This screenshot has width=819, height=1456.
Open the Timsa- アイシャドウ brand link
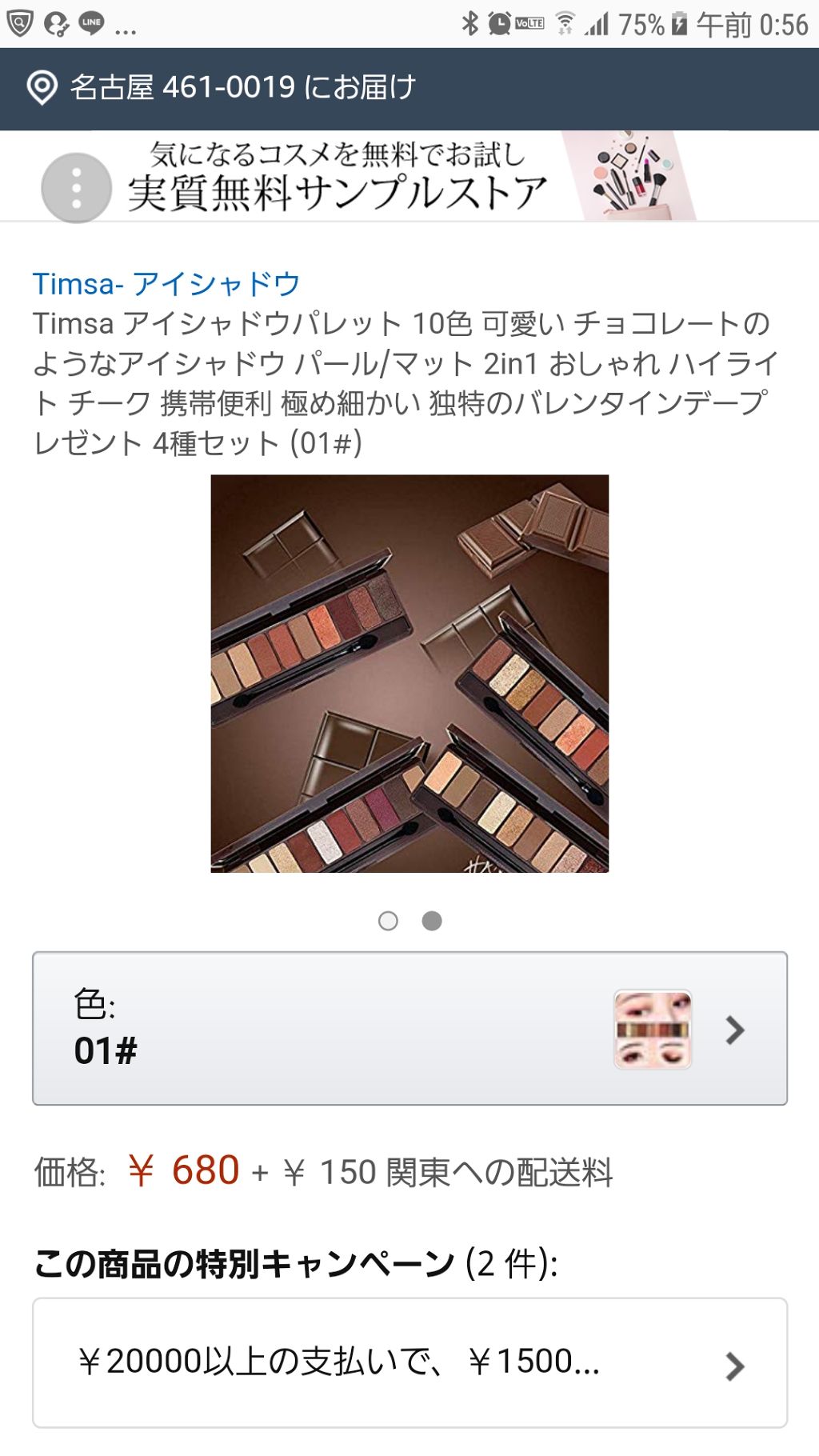tap(167, 281)
